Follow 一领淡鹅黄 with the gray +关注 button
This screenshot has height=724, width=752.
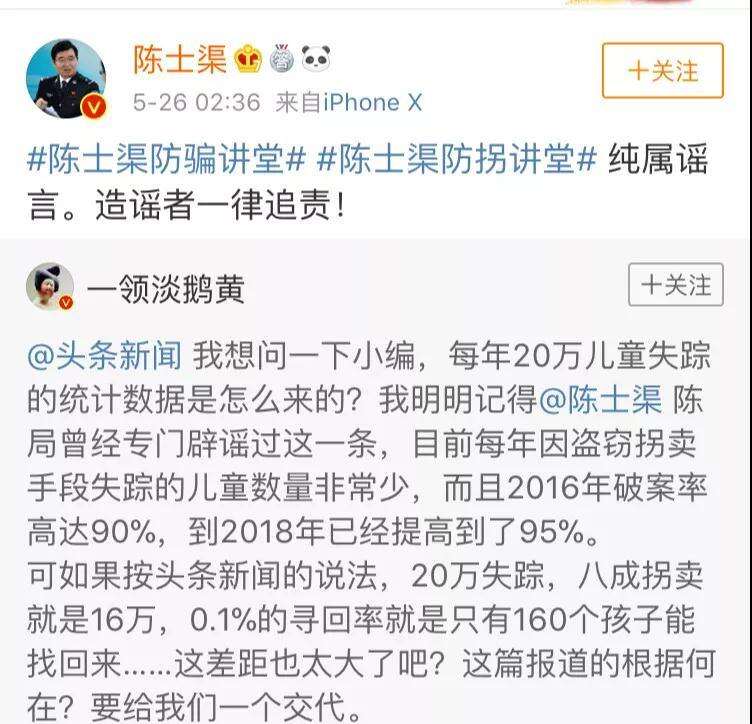(x=675, y=285)
